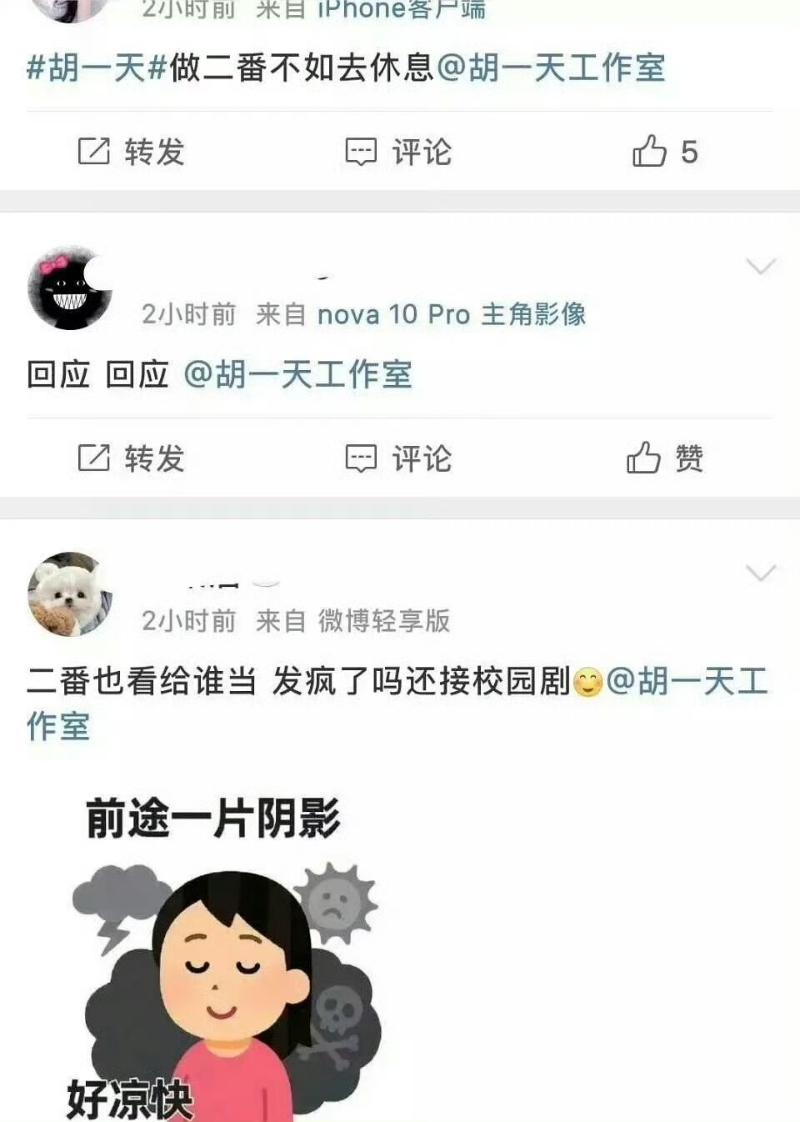Tap 赞 on the 回应 回应 post
Image resolution: width=800 pixels, height=1122 pixels.
[665, 459]
